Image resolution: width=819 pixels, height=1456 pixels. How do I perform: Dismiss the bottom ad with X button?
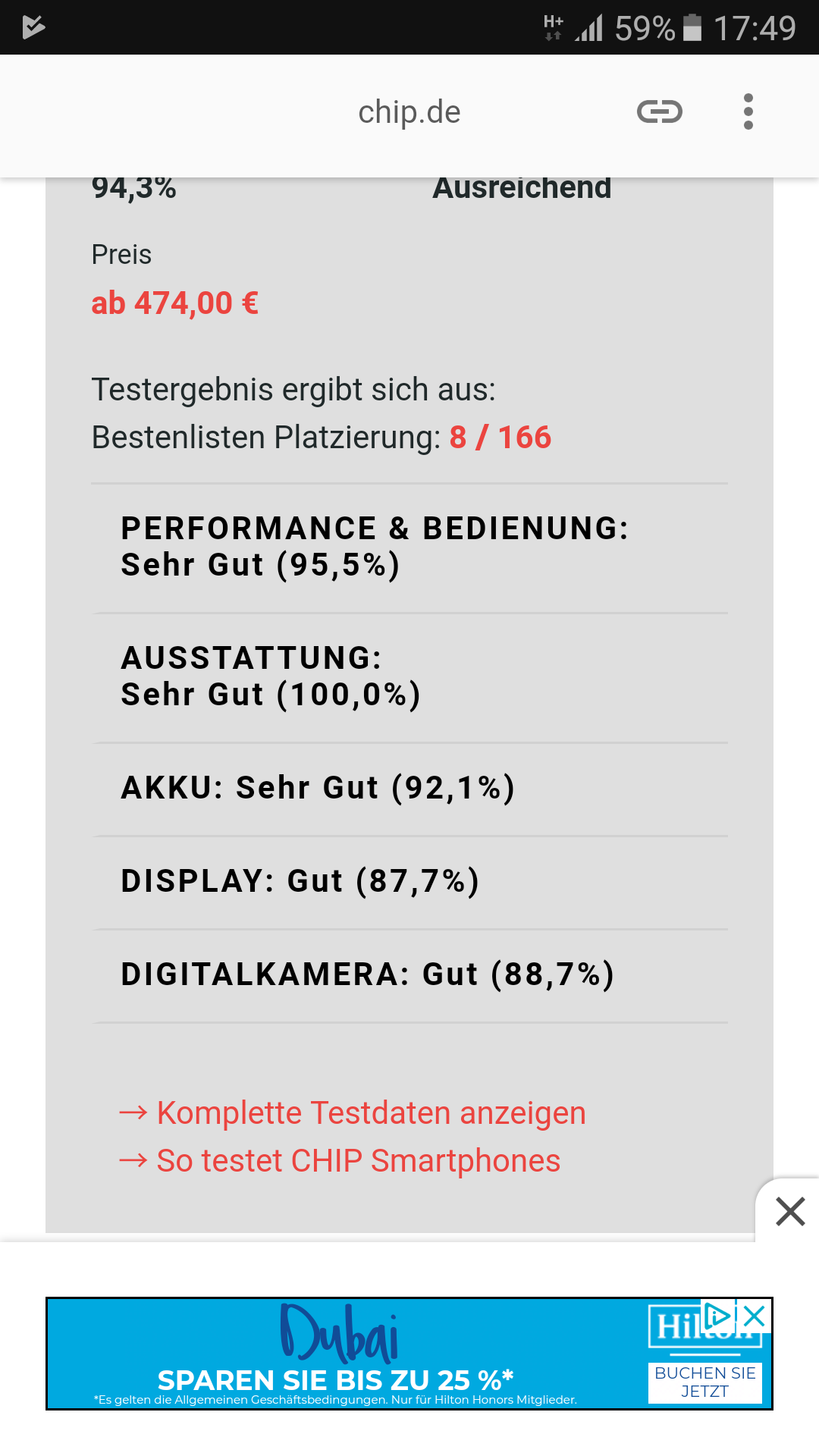pyautogui.click(x=790, y=1211)
